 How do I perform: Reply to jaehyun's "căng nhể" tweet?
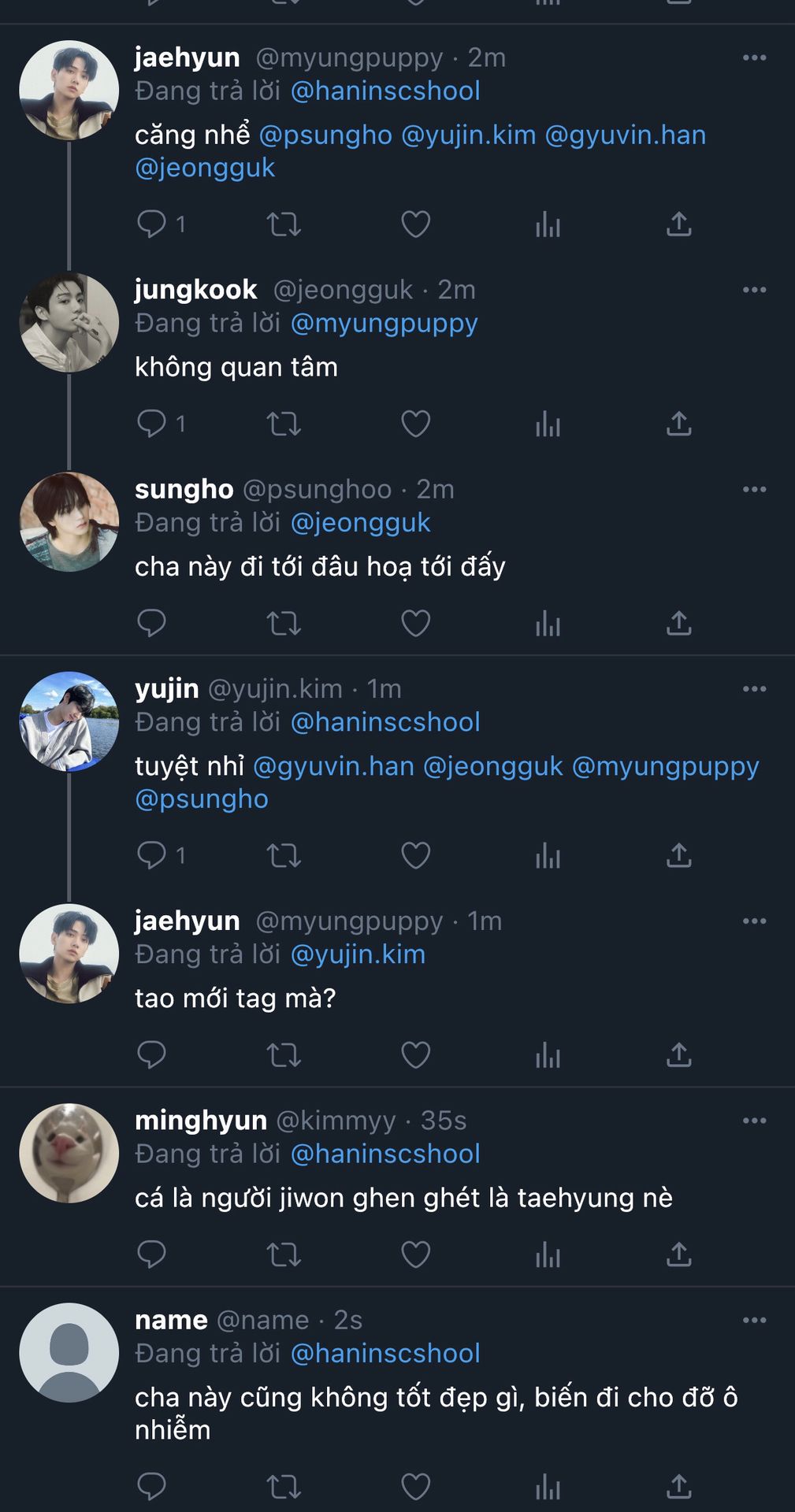(151, 224)
